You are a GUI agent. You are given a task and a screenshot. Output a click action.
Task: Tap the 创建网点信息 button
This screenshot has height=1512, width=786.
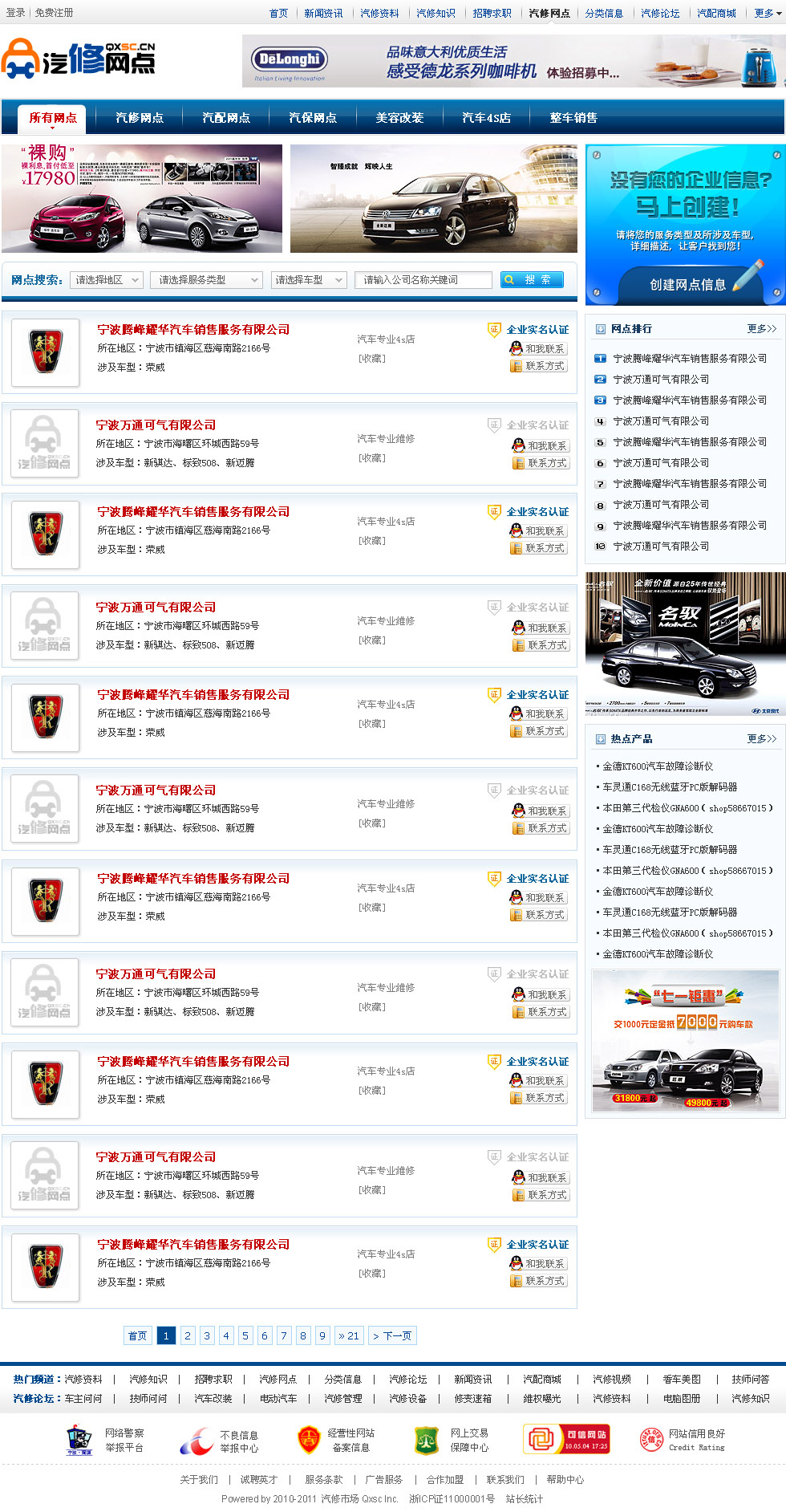point(688,285)
